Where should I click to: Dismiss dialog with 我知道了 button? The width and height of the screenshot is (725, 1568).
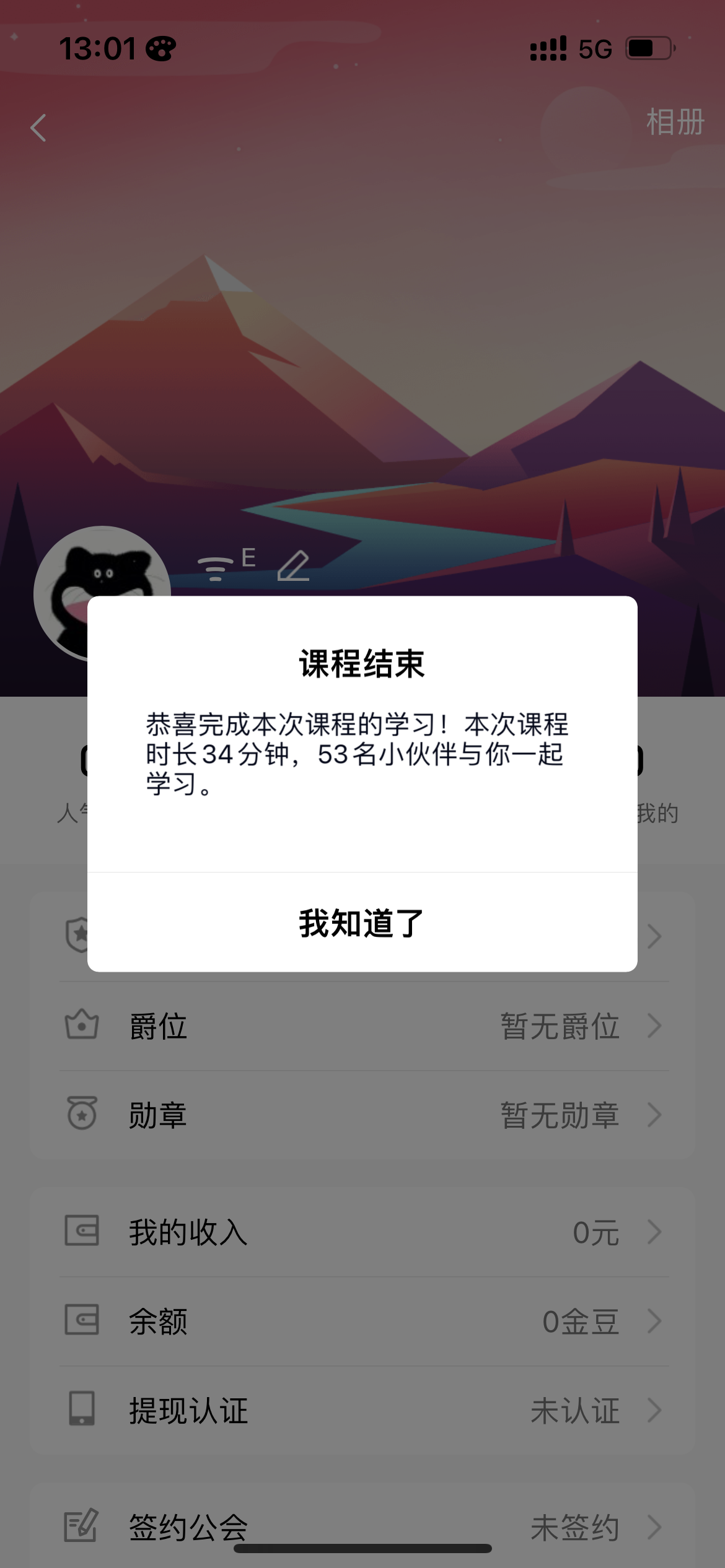click(x=362, y=923)
